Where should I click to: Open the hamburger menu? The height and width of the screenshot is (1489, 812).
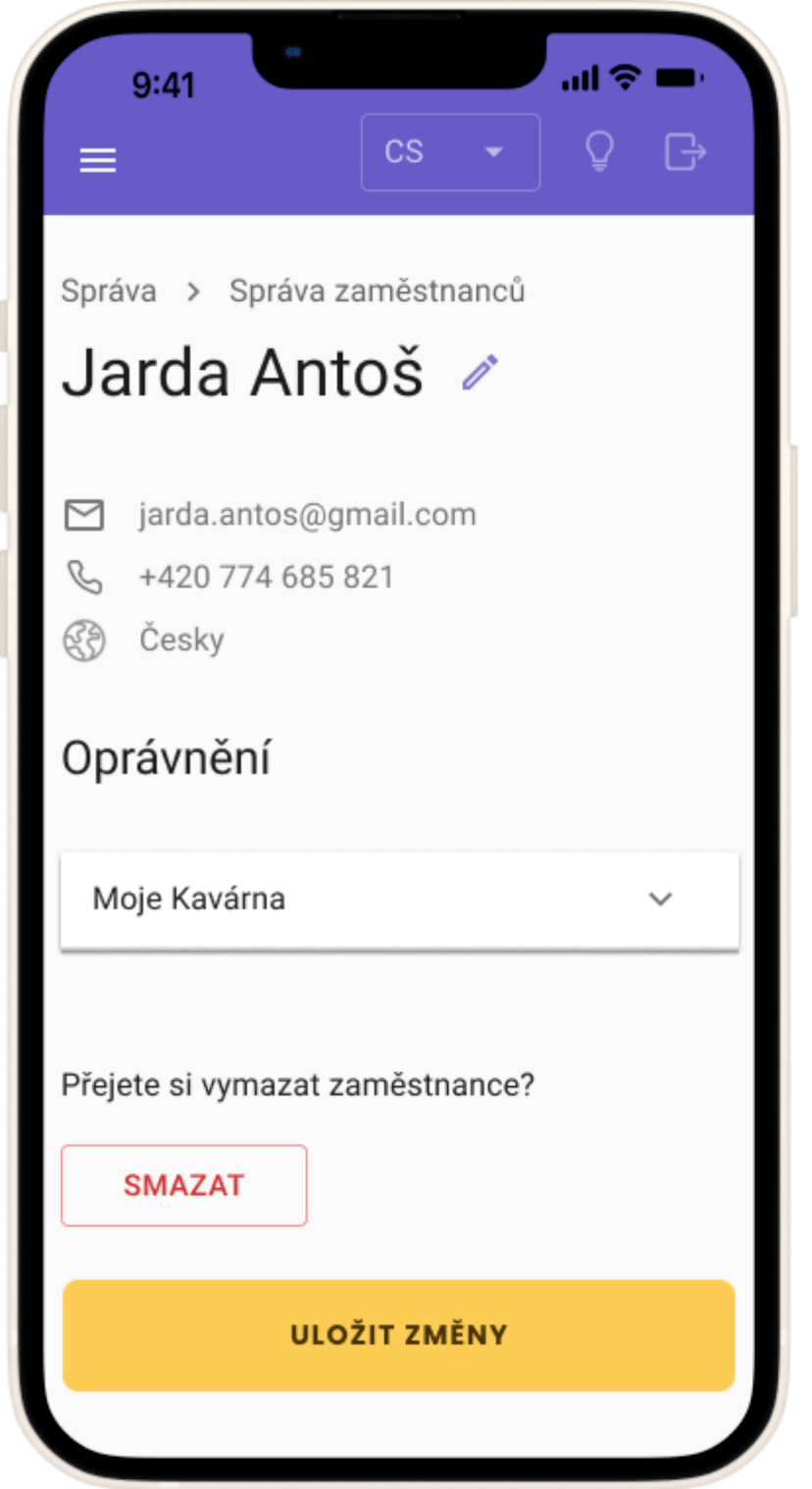point(98,160)
